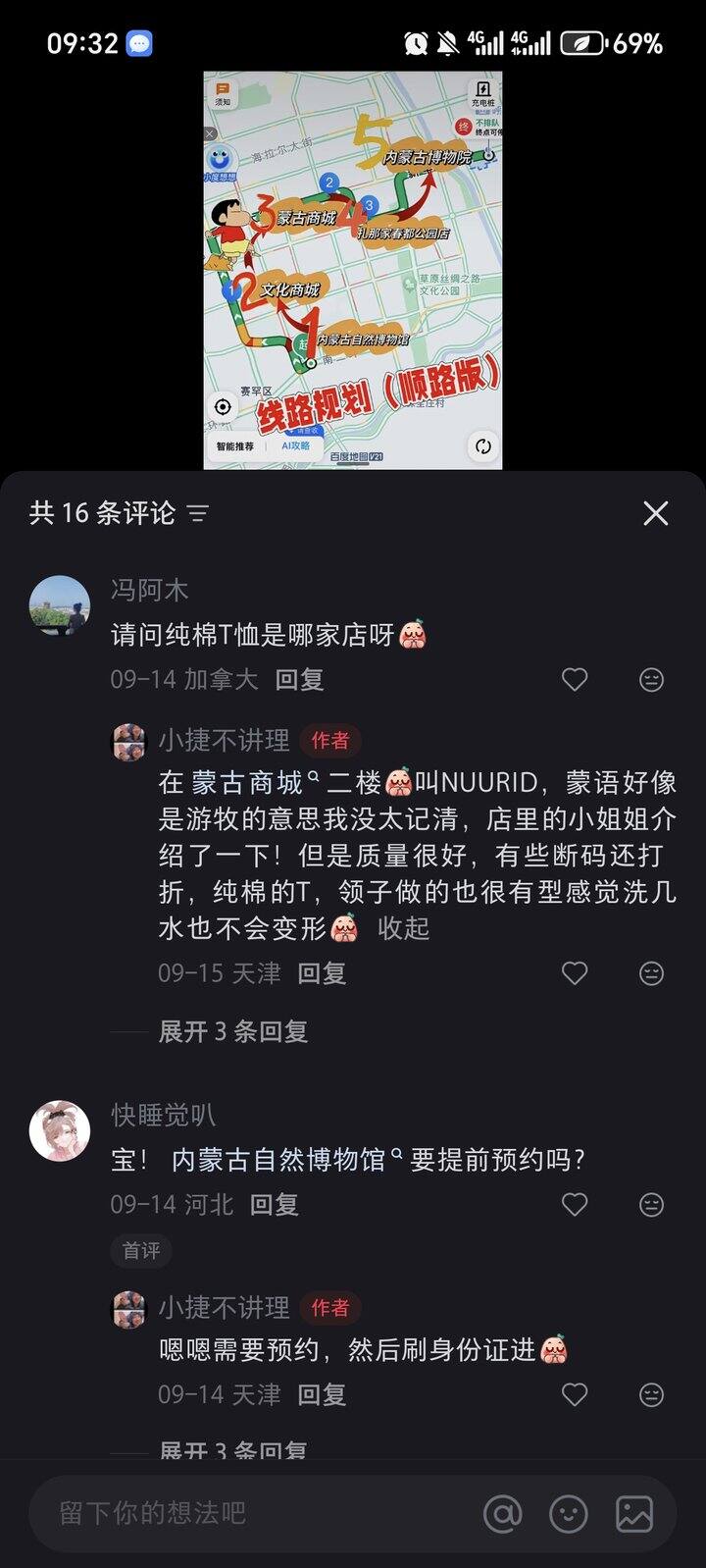Like 冯阿木's comment about 纯棉T恤

click(x=575, y=679)
